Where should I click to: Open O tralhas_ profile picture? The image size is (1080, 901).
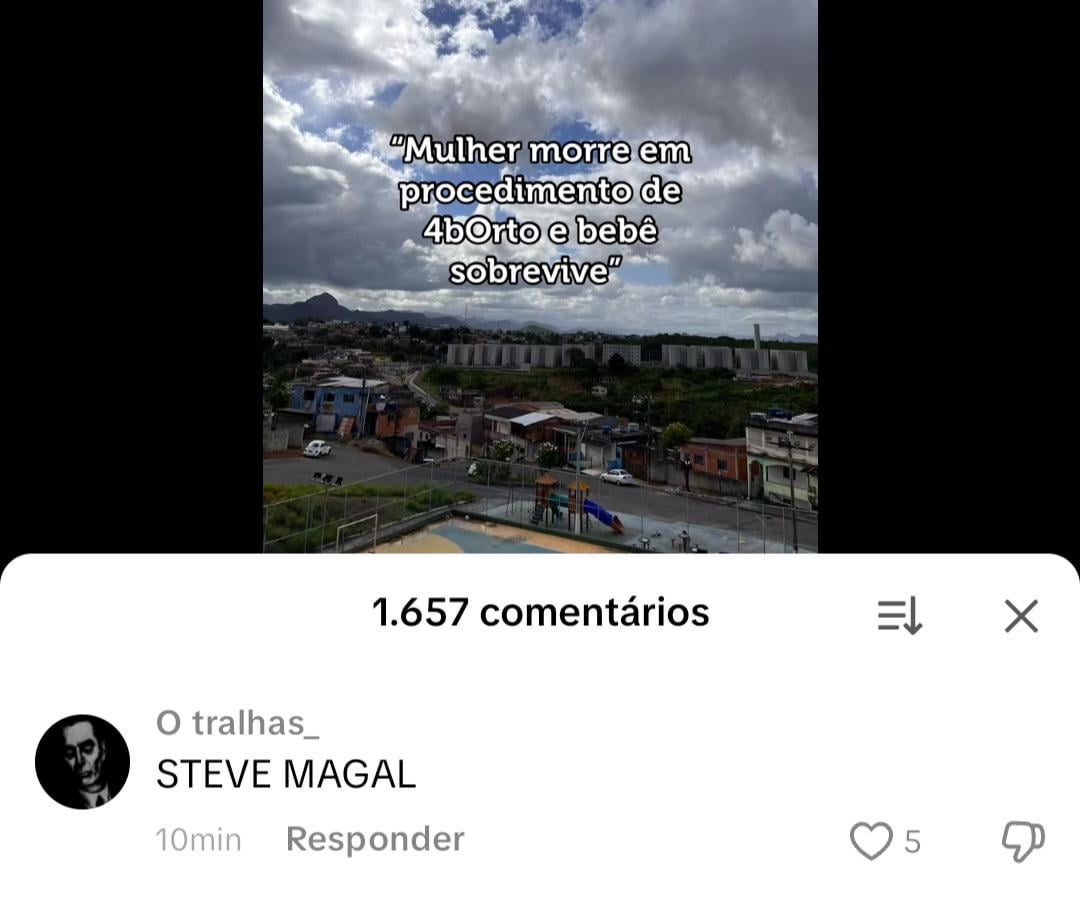(82, 761)
